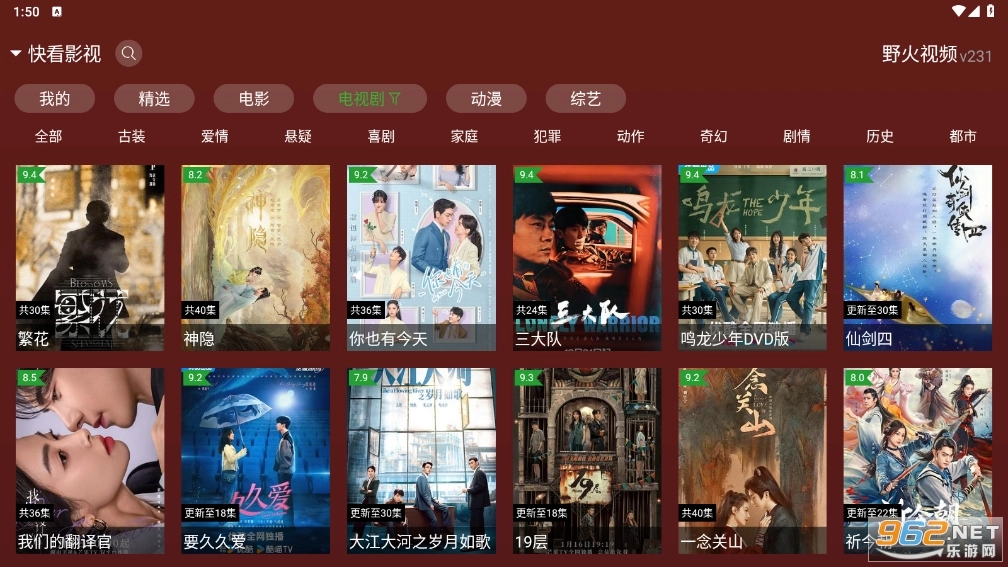View the drama 一念关山
The image size is (1008, 567).
752,460
